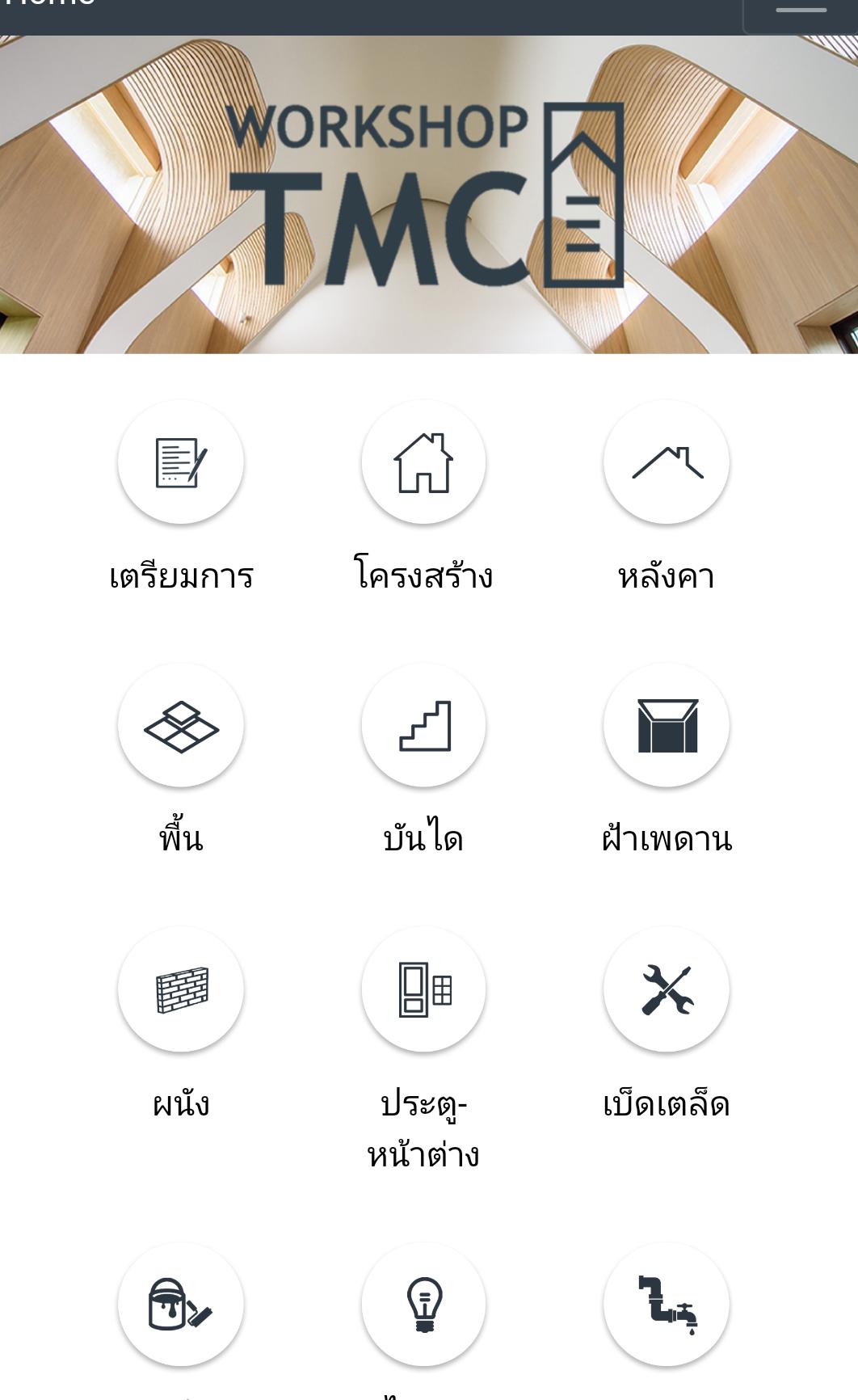Click the เตรียมการ text label

click(x=182, y=574)
